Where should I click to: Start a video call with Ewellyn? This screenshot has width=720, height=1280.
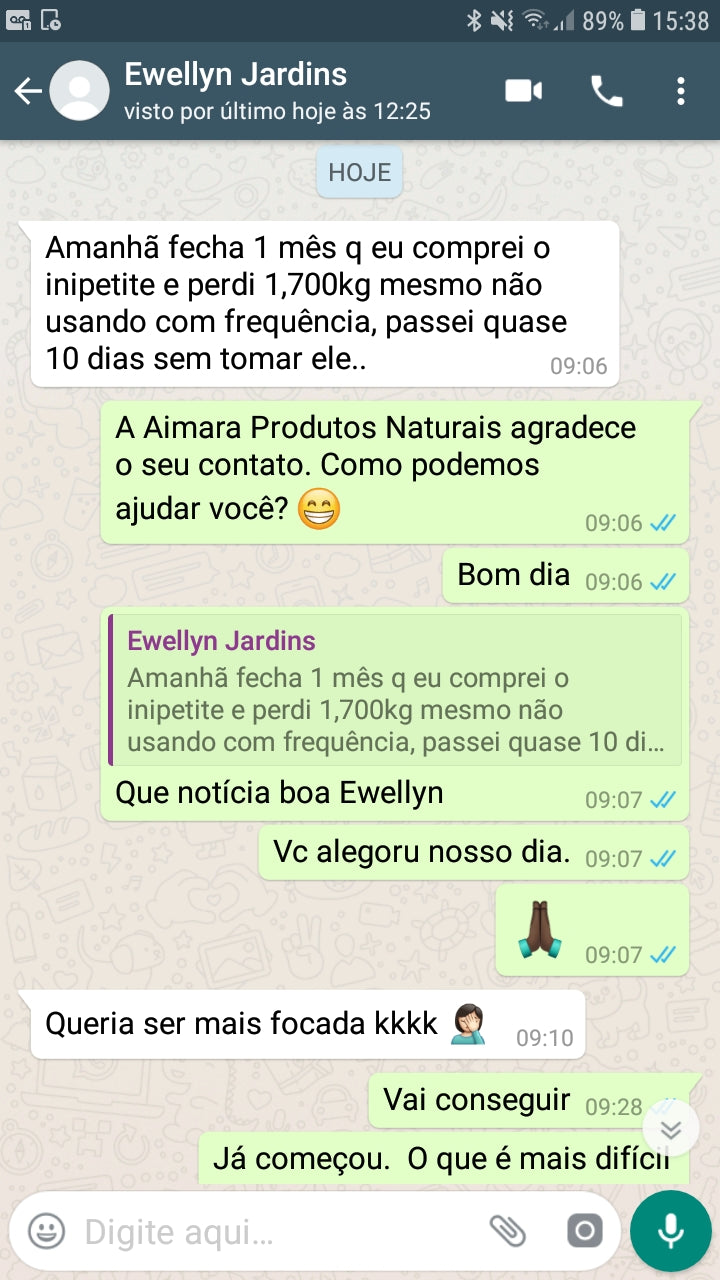523,92
